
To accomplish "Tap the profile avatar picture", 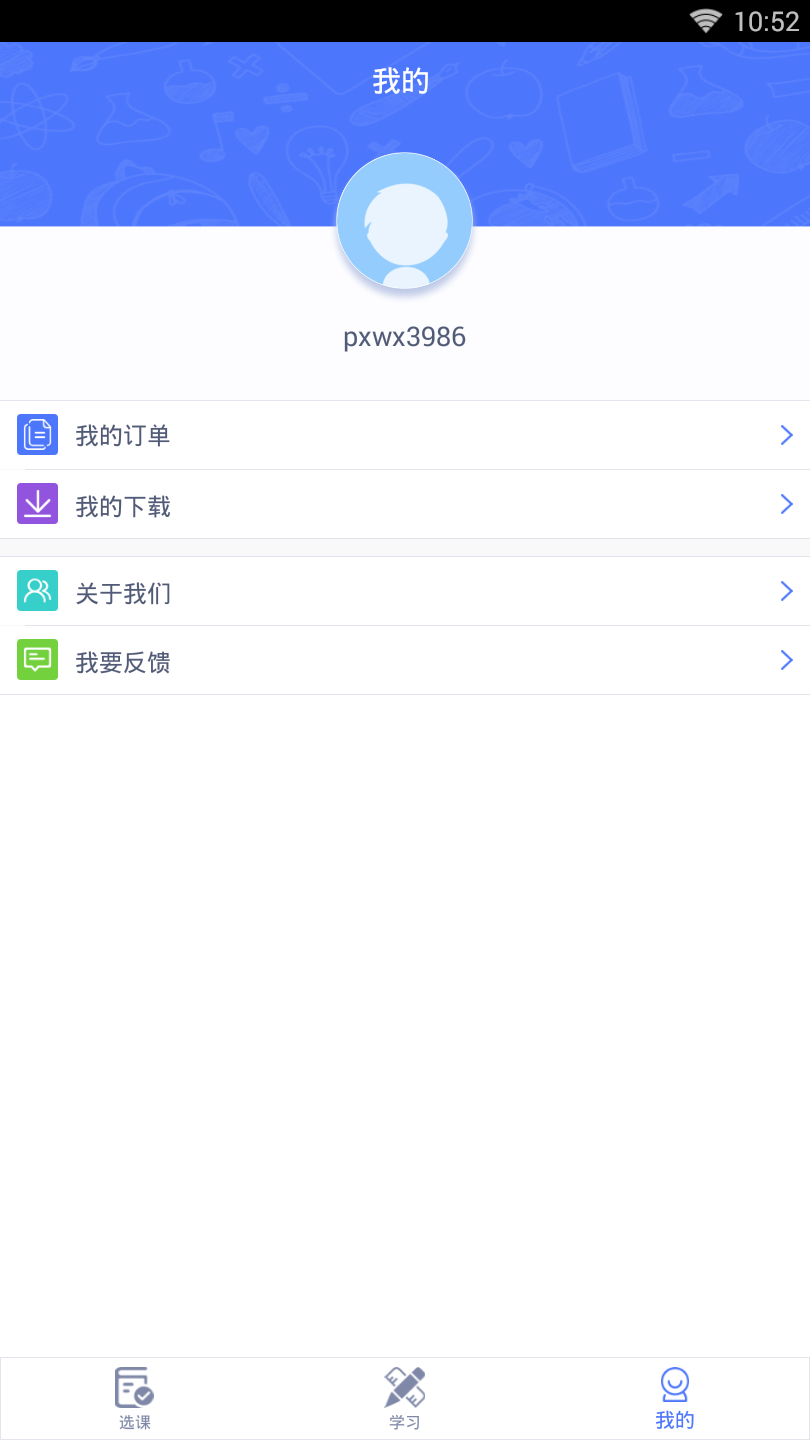I will (x=404, y=221).
